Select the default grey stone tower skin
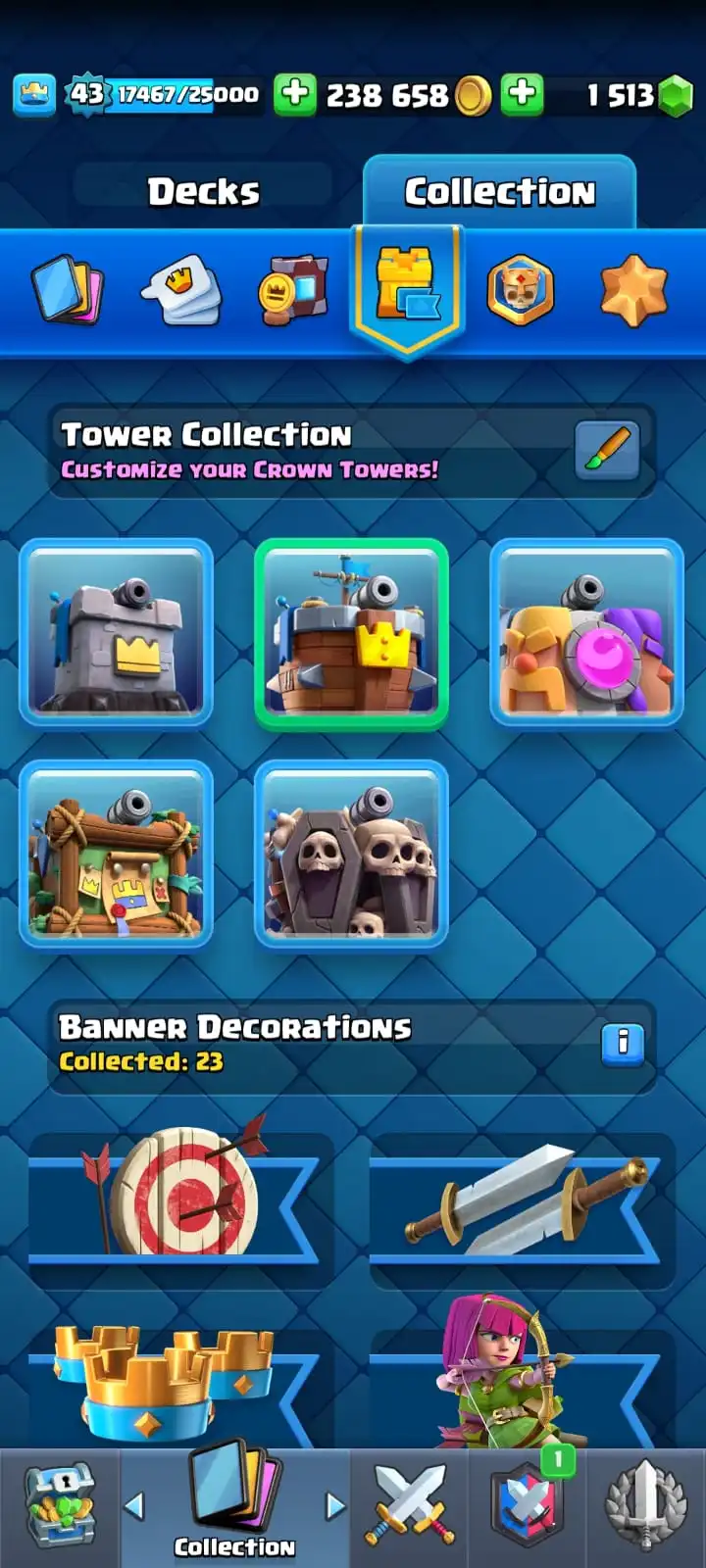The width and height of the screenshot is (706, 1568). tap(116, 632)
